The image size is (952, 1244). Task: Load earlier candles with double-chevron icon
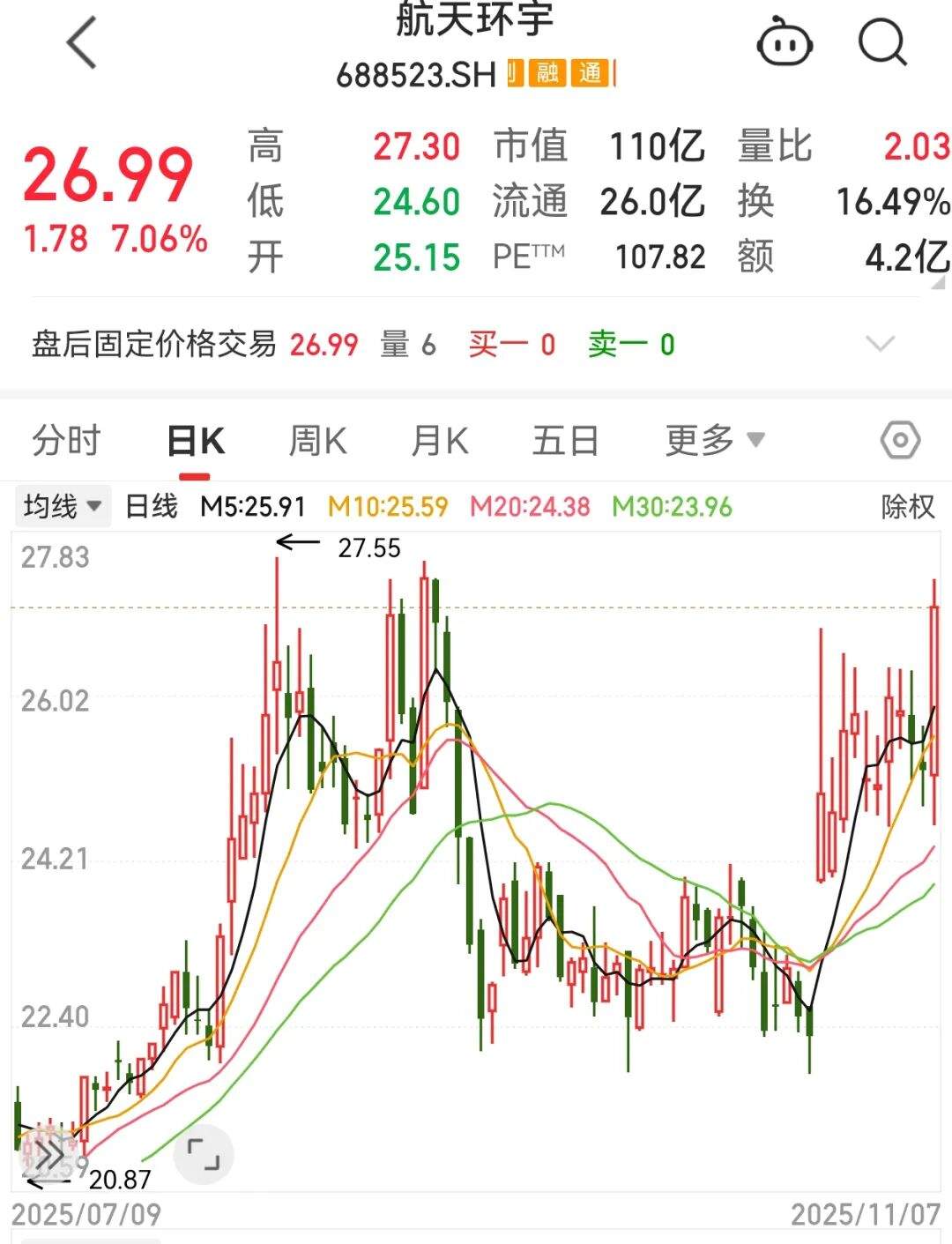(x=48, y=1153)
